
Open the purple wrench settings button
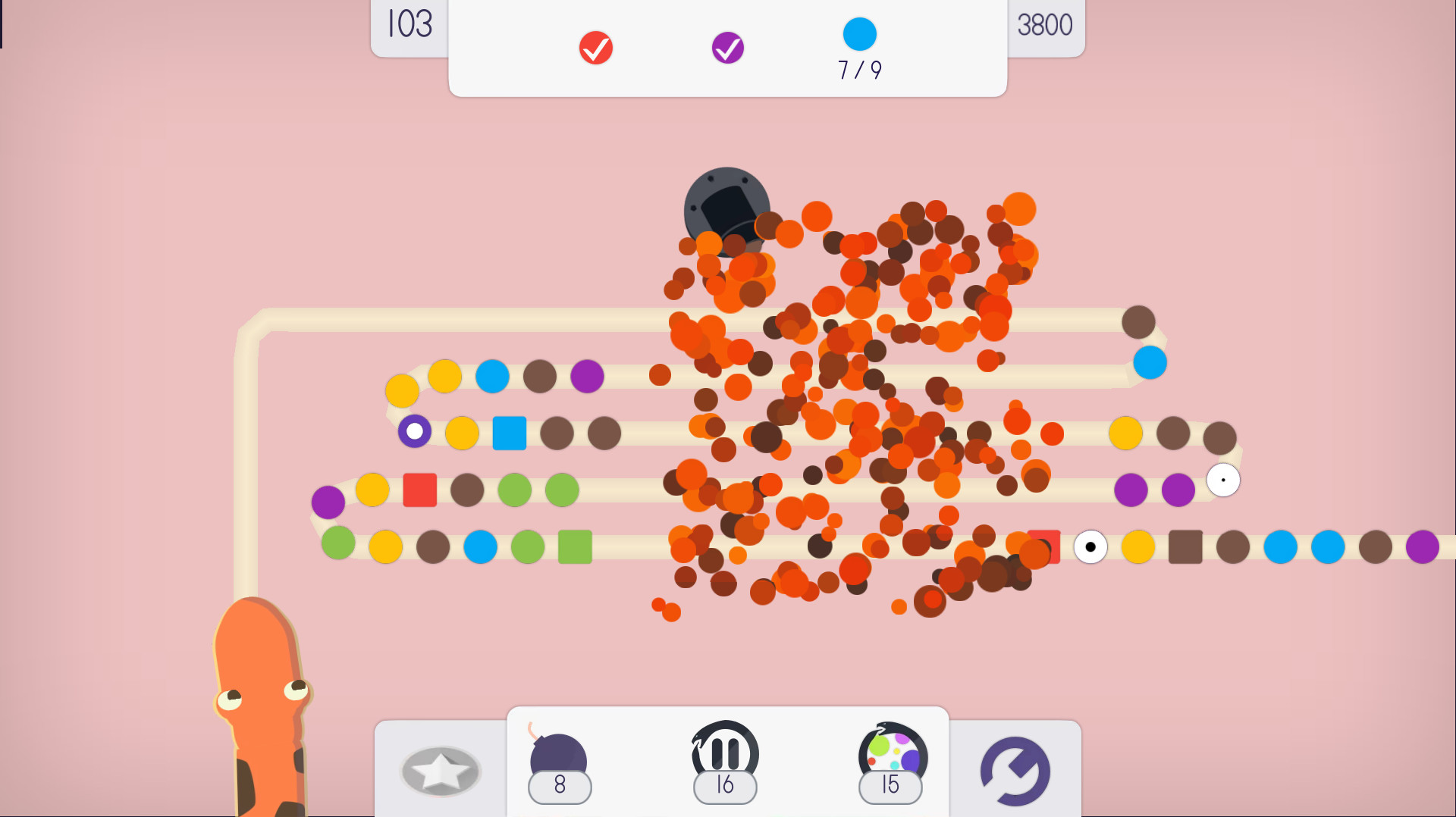1015,771
